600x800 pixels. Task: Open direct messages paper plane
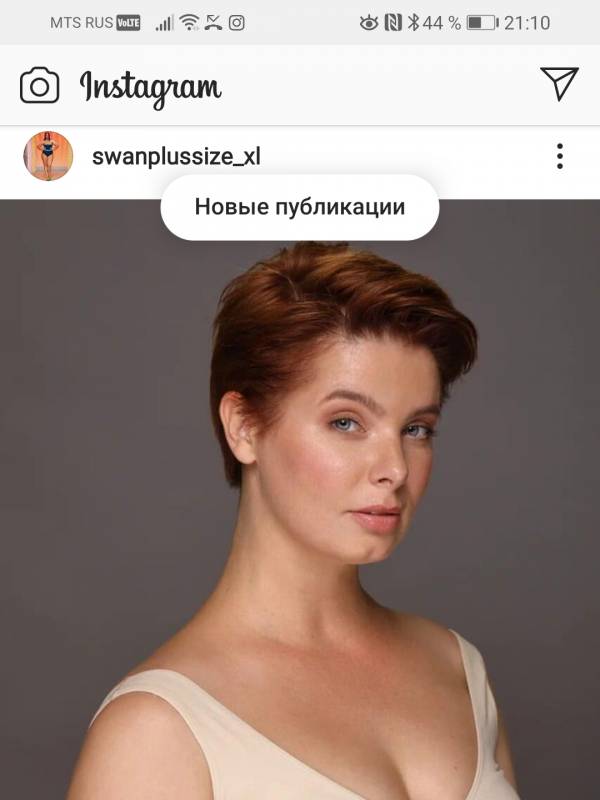tap(559, 84)
